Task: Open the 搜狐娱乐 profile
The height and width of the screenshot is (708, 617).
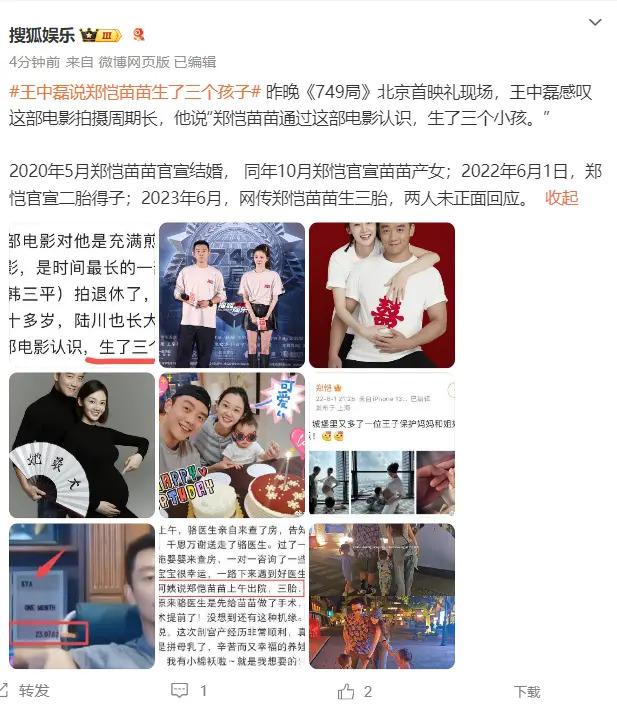Action: 42,35
